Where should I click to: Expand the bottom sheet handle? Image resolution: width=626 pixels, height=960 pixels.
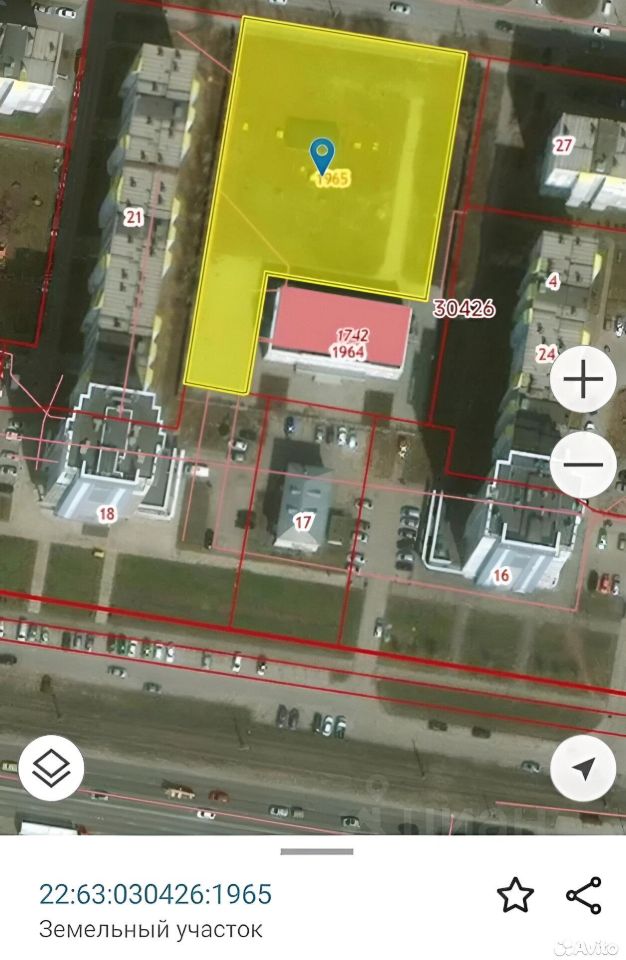click(x=316, y=851)
